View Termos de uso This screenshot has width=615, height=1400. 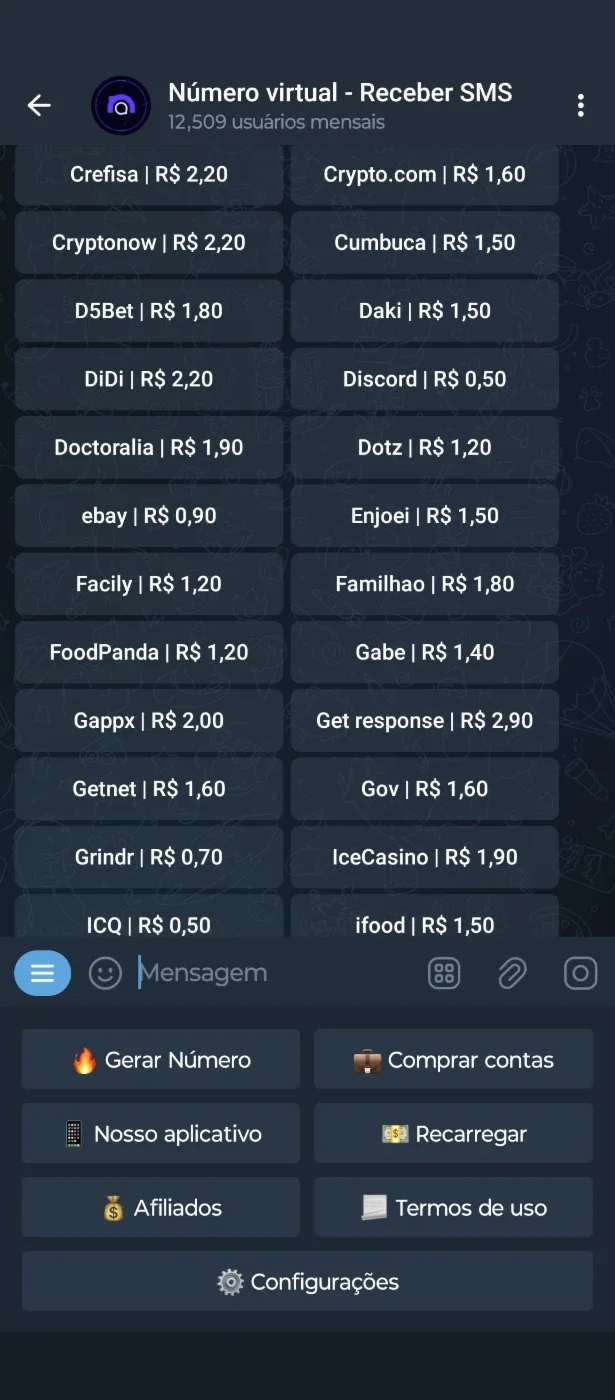pyautogui.click(x=454, y=1208)
